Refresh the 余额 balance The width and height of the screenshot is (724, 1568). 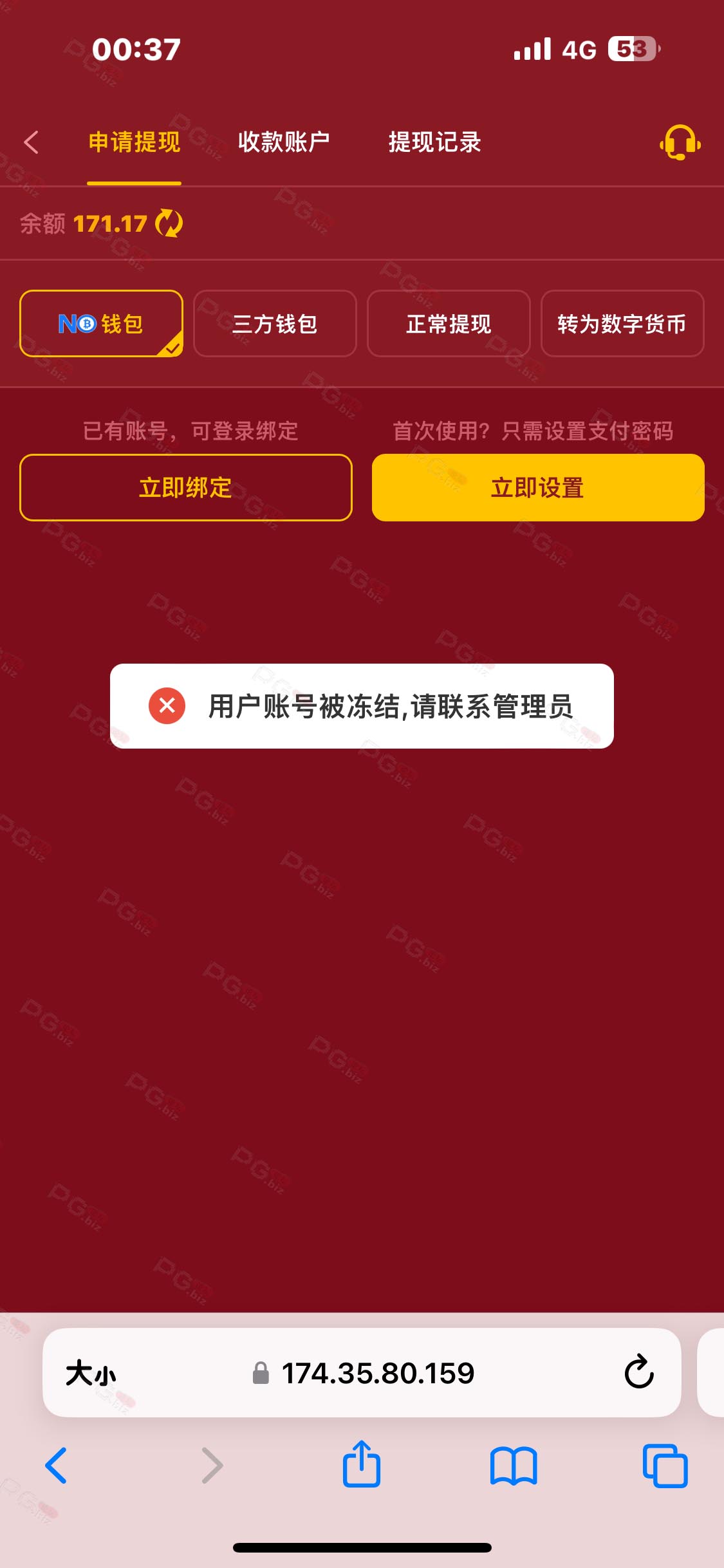click(169, 223)
